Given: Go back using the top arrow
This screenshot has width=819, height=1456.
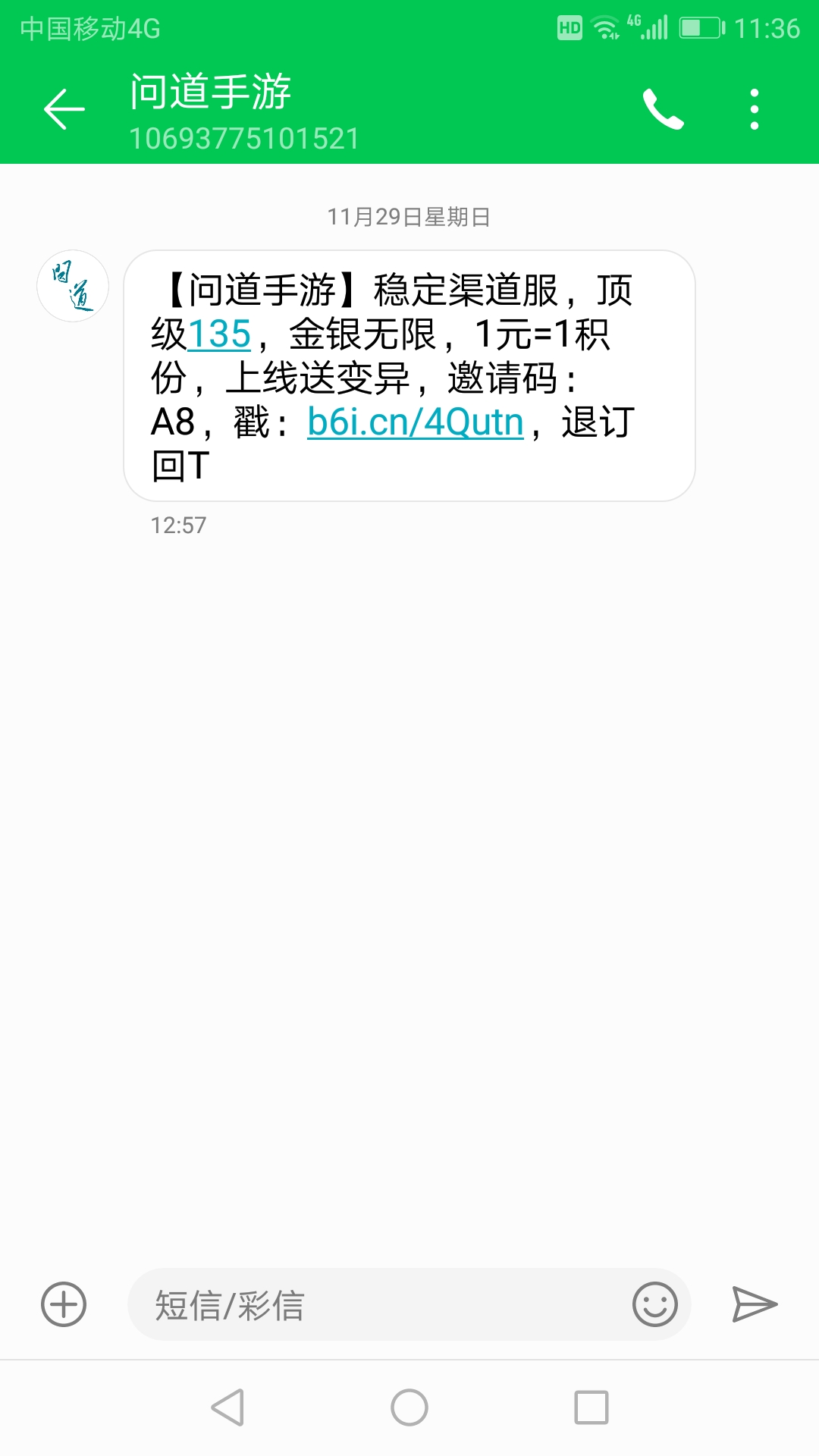Looking at the screenshot, I should pyautogui.click(x=64, y=109).
